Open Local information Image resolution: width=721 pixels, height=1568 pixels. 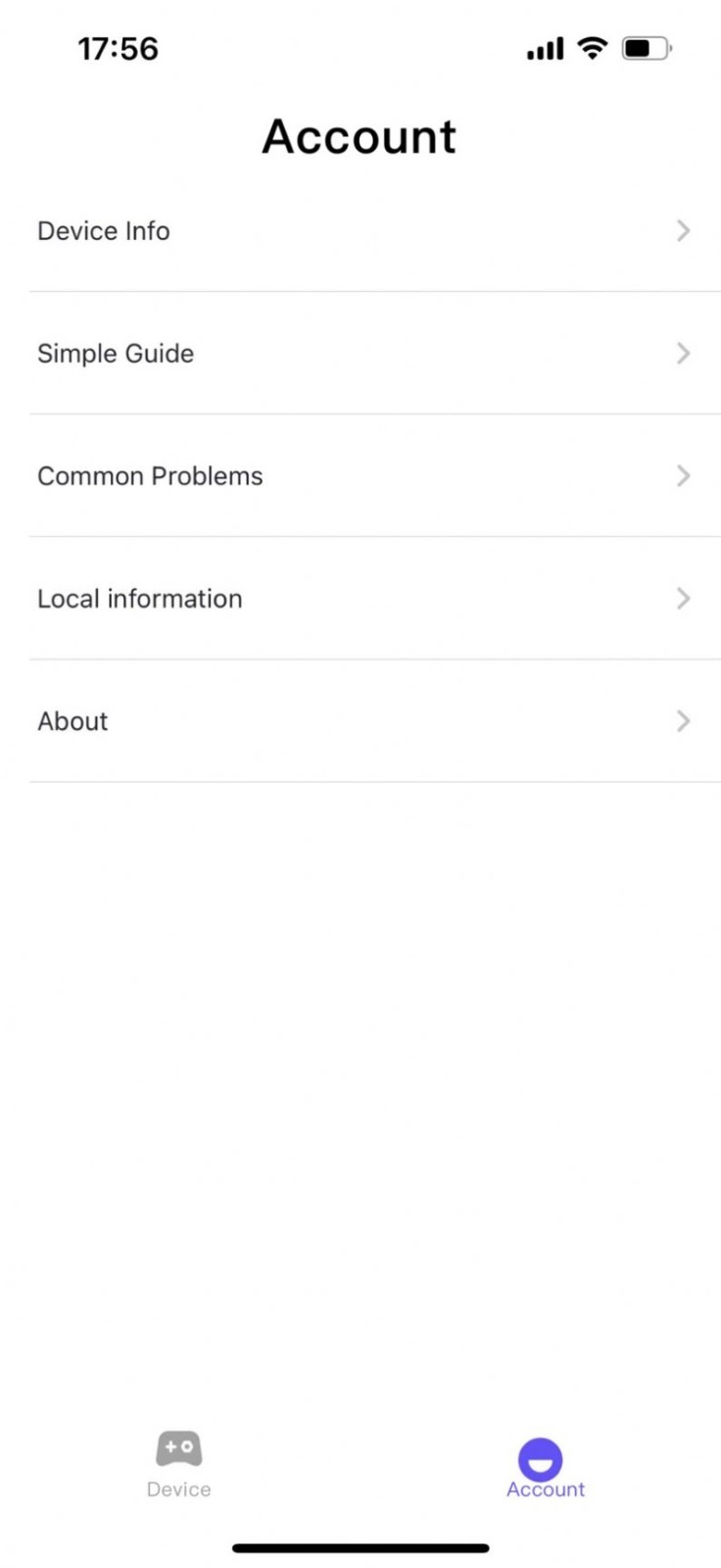click(360, 599)
